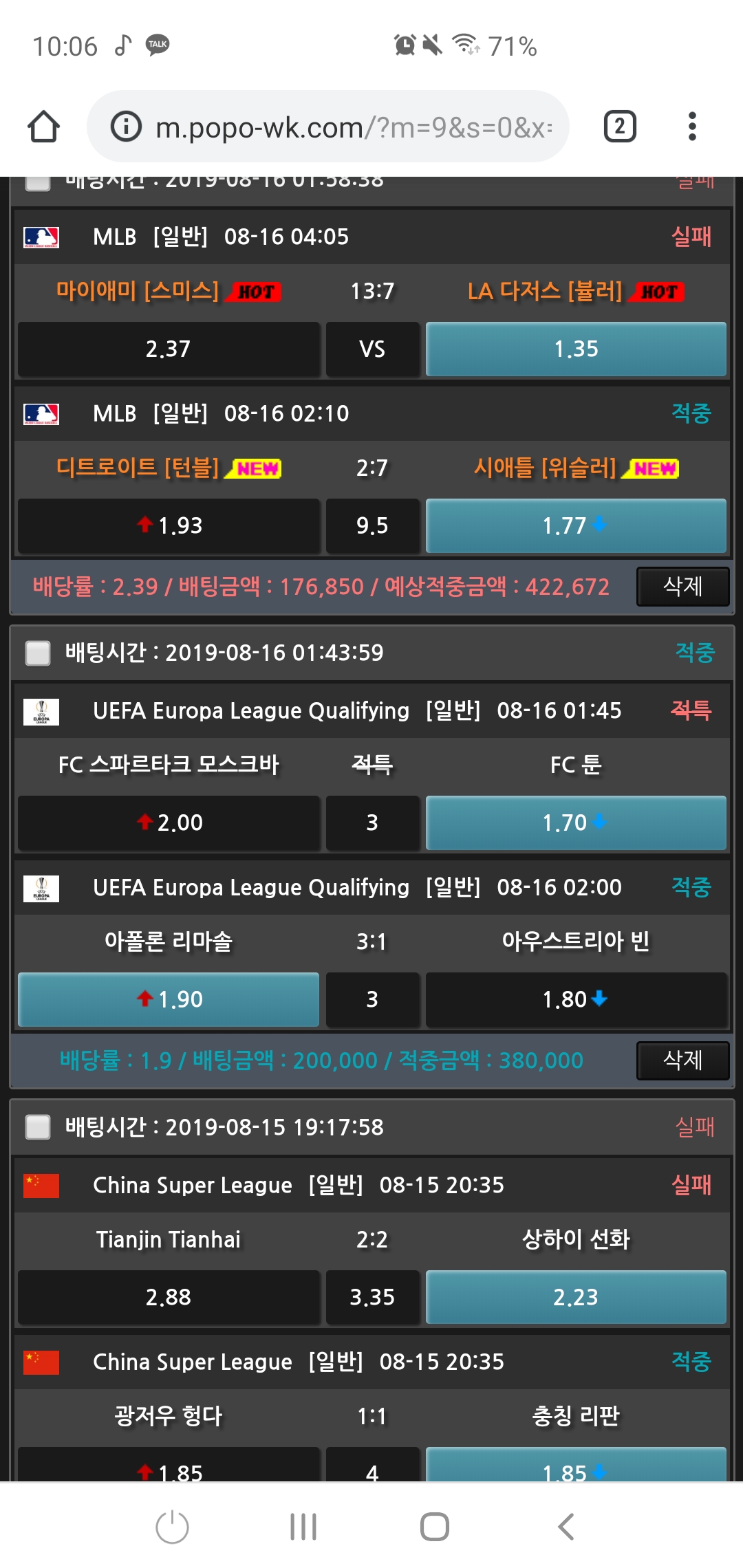Check the box for bet at 01:43:59
This screenshot has height=1568, width=743.
click(38, 653)
